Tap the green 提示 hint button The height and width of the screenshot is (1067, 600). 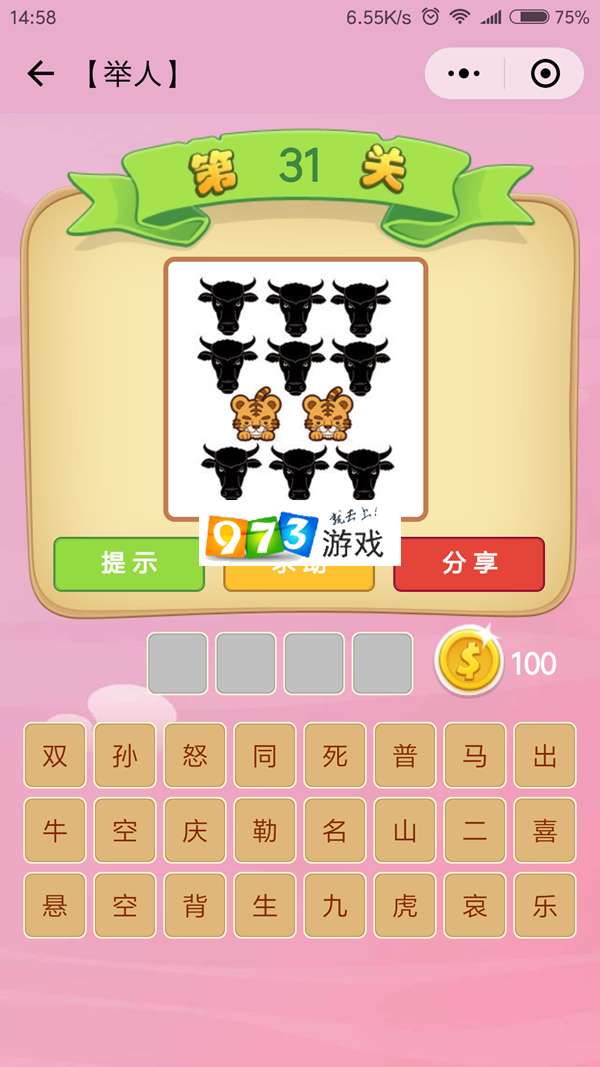tap(129, 563)
